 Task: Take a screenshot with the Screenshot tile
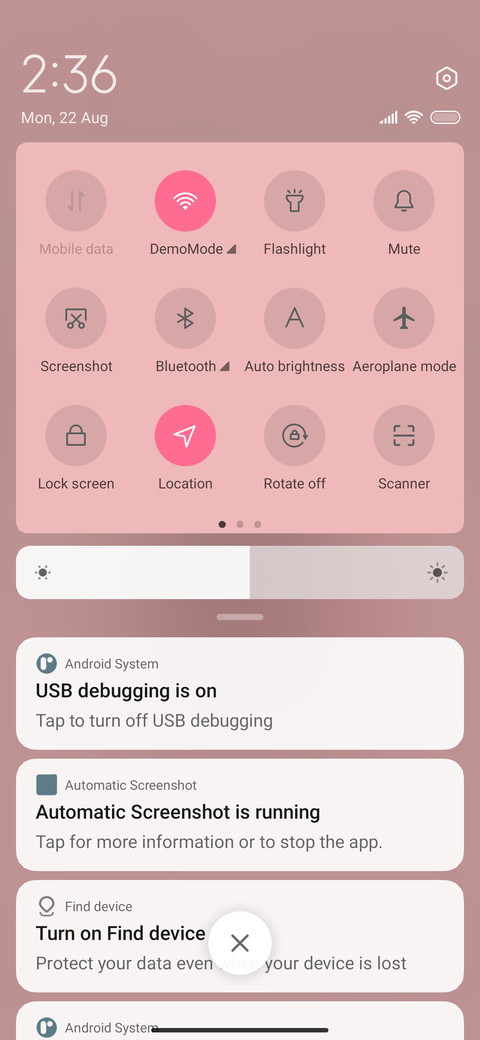[x=76, y=318]
